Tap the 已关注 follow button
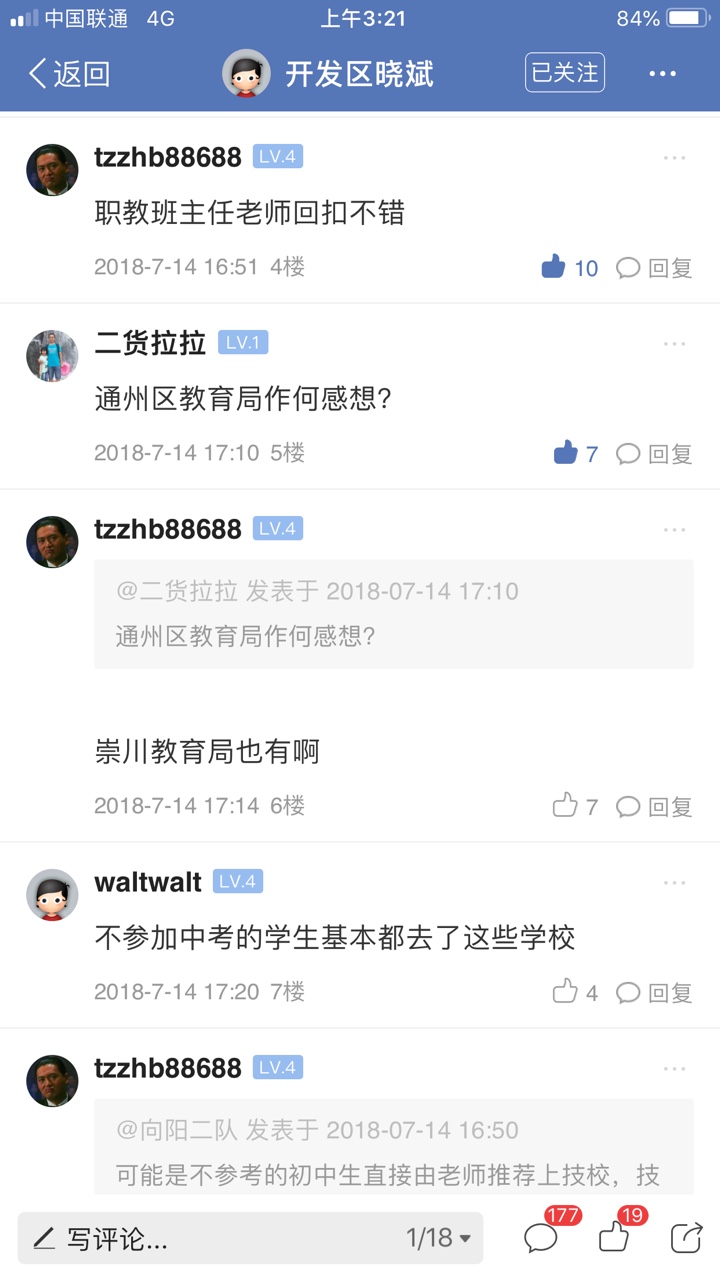 pos(564,73)
